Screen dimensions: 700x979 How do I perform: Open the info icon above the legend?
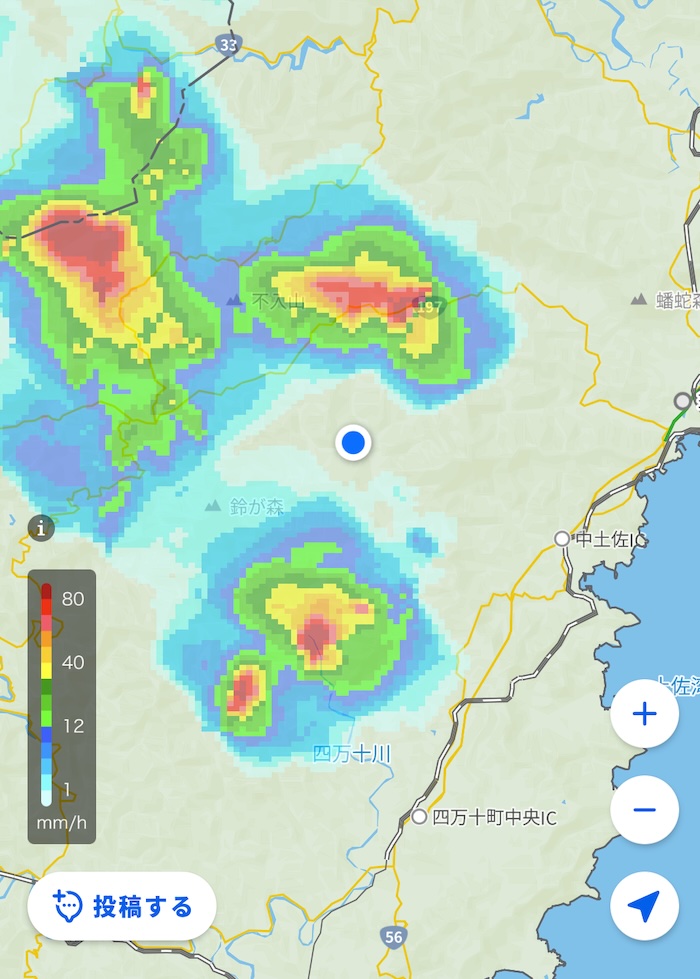pyautogui.click(x=41, y=528)
